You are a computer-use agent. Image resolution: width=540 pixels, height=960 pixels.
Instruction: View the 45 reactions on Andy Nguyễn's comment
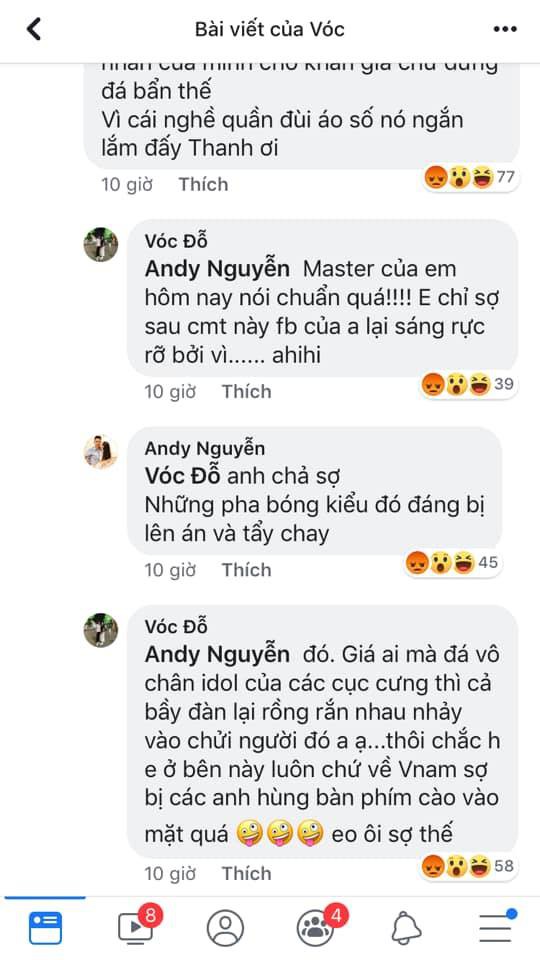coord(452,562)
